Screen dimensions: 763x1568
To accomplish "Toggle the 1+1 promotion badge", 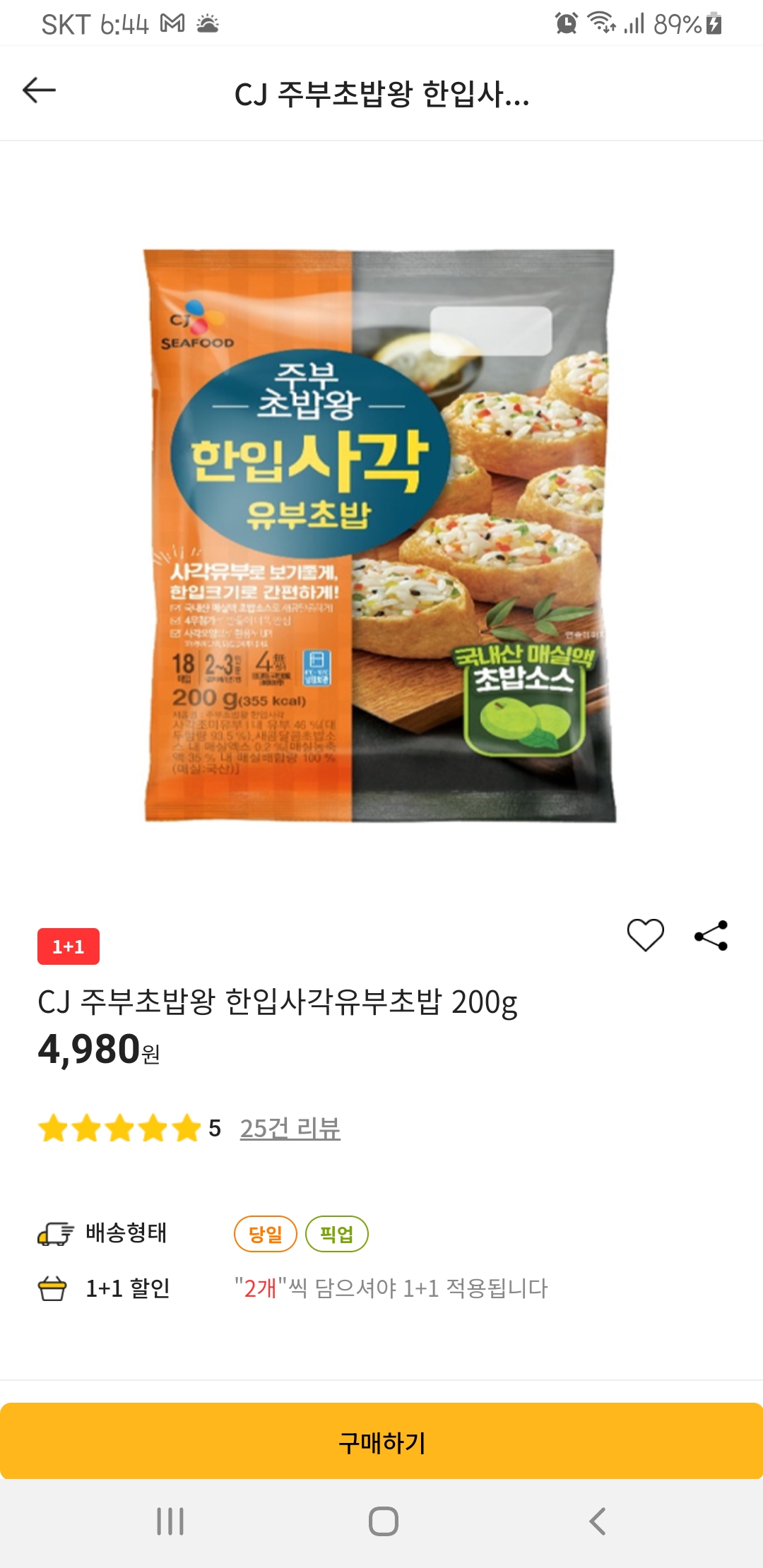I will pyautogui.click(x=69, y=947).
